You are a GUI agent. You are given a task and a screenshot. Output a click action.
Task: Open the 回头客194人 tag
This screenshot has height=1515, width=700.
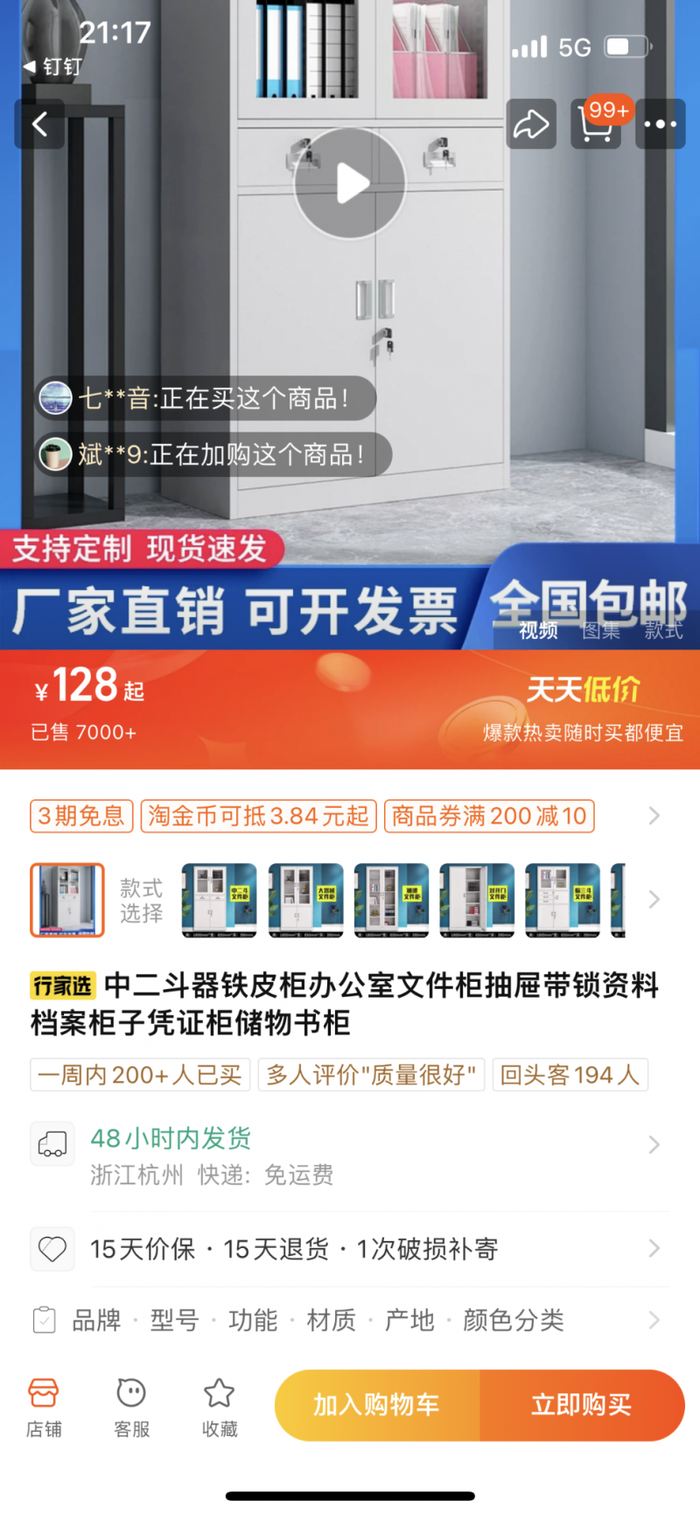[570, 1075]
